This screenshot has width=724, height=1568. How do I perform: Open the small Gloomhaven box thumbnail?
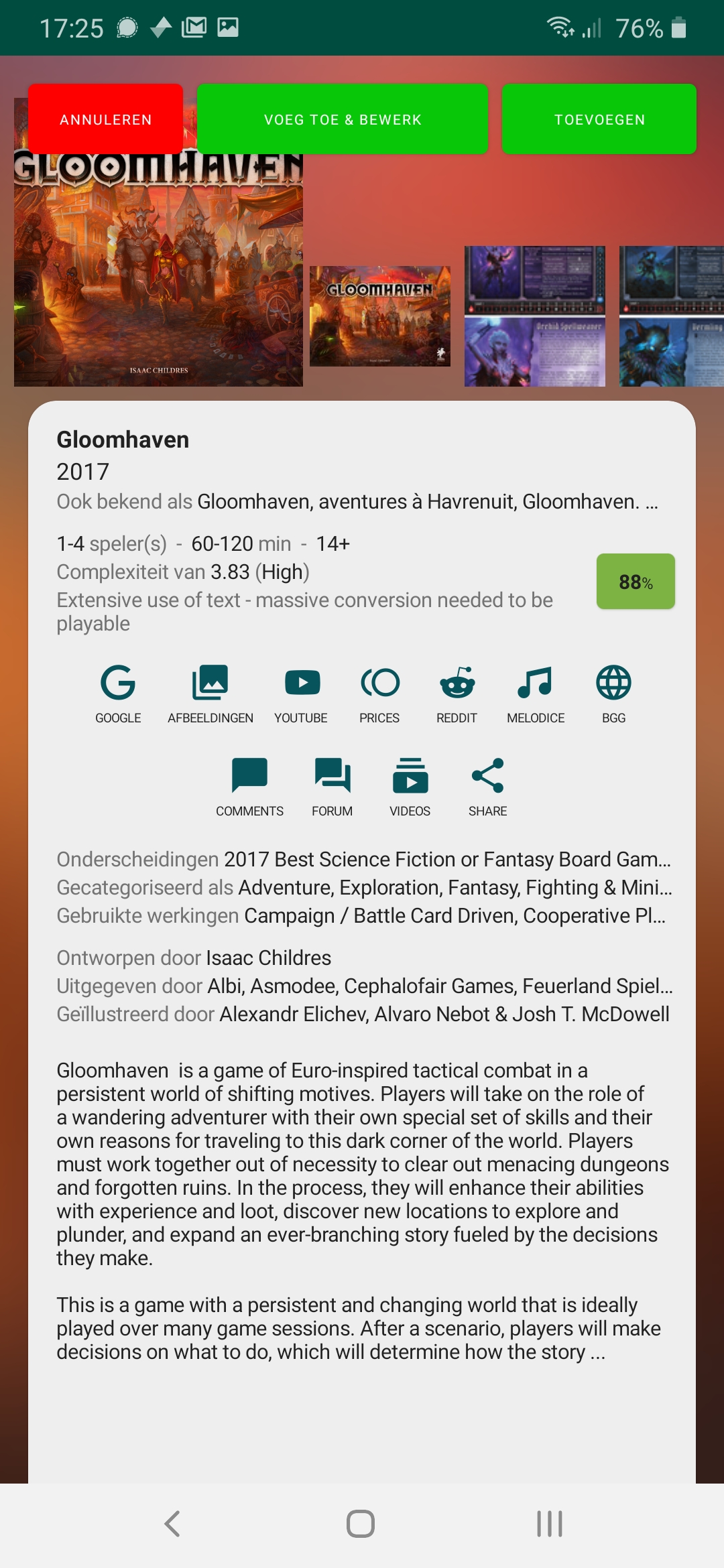point(379,316)
